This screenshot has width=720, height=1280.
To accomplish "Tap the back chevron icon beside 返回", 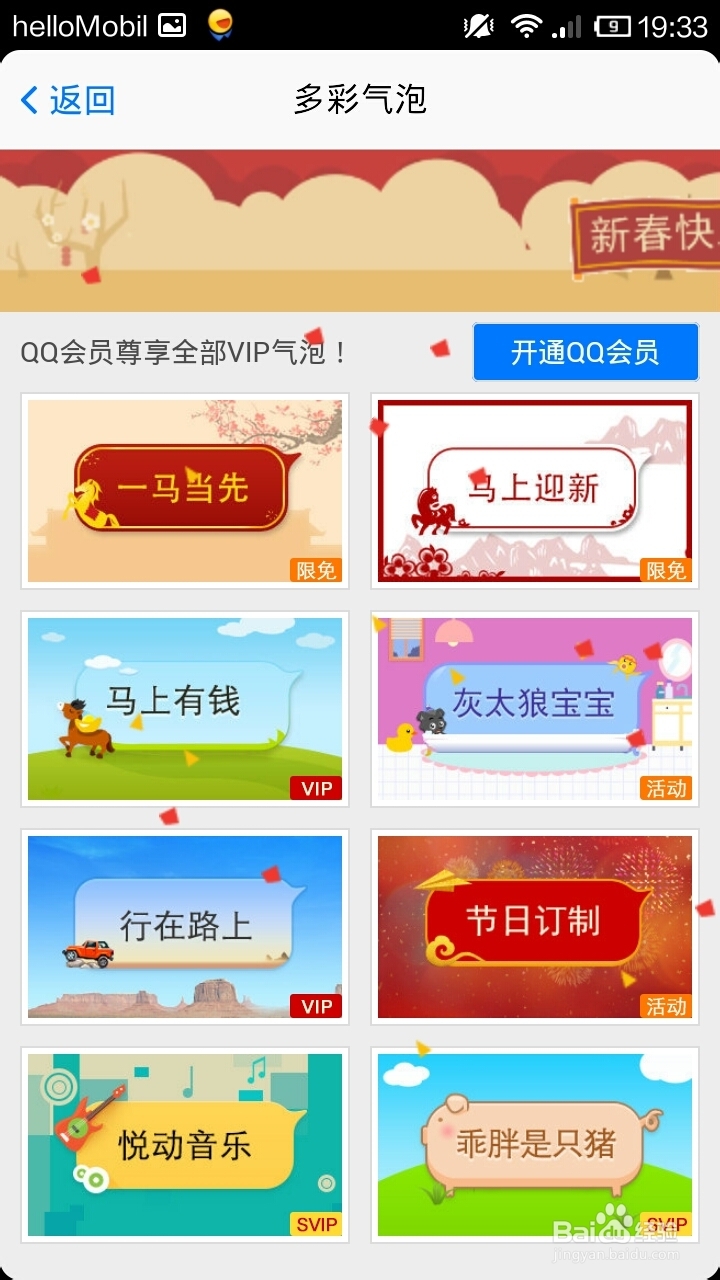I will pos(27,100).
